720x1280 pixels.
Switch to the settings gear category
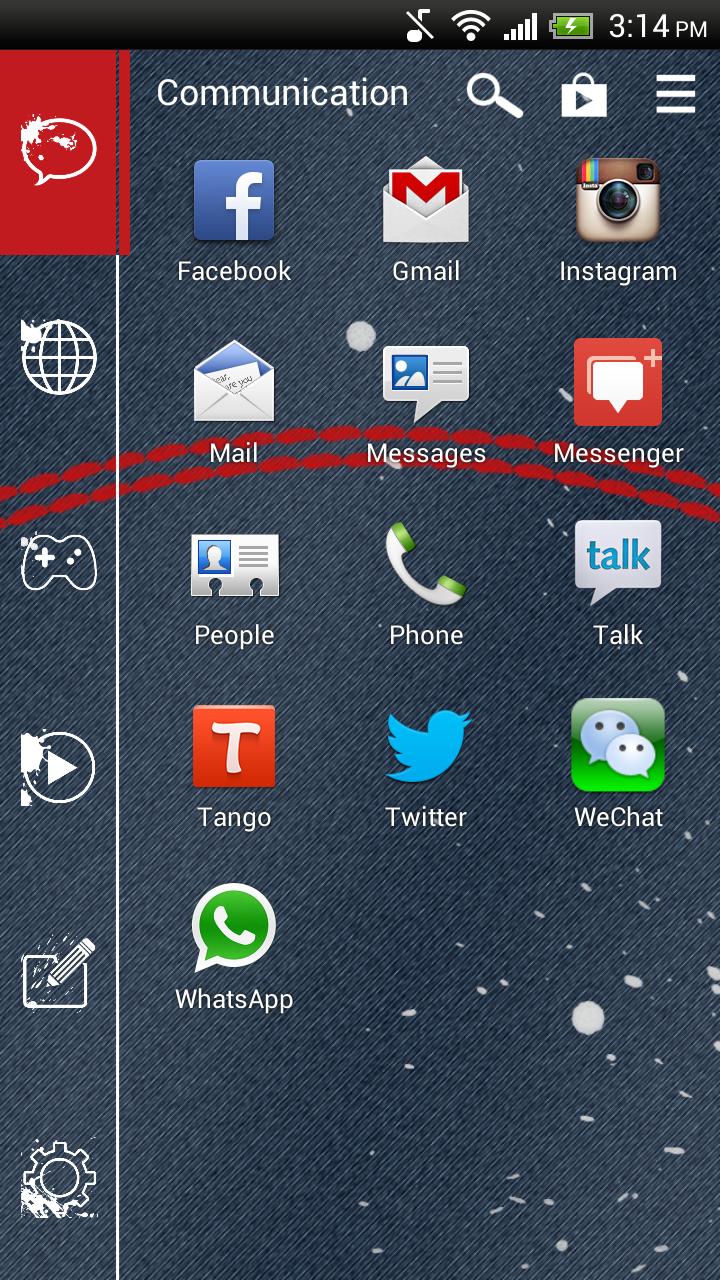point(59,1178)
